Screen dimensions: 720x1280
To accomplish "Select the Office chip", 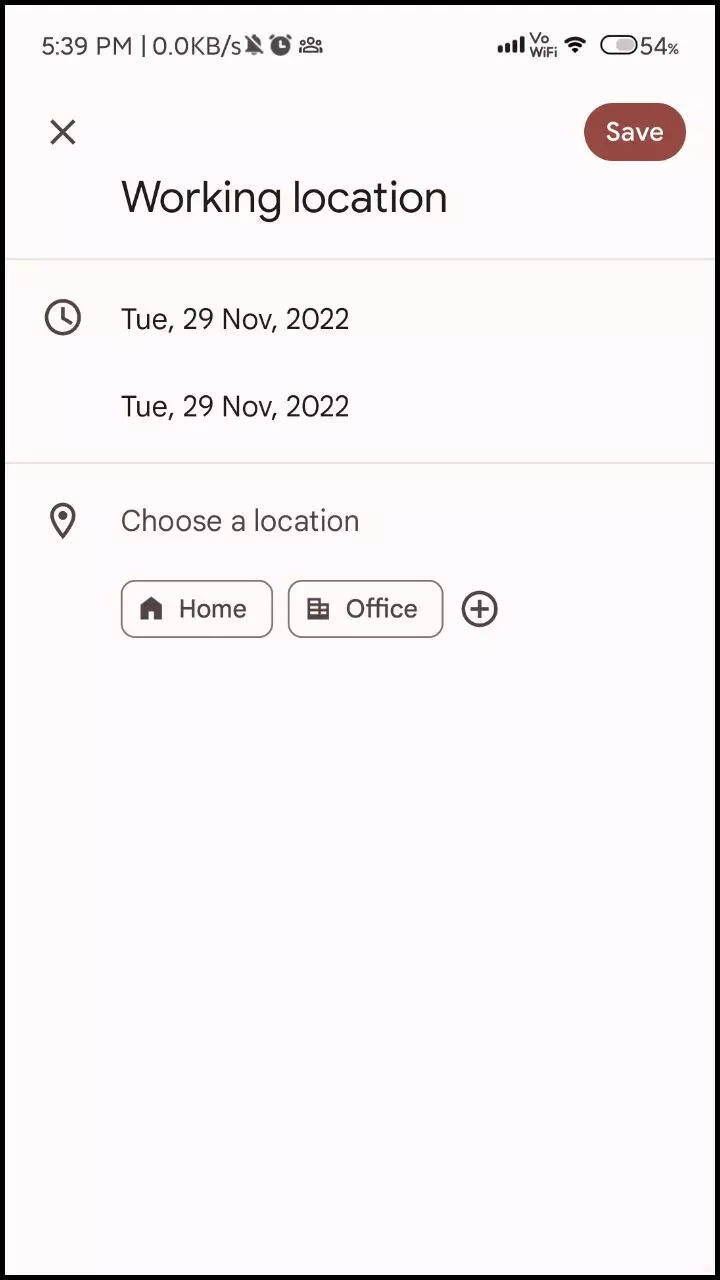I will (365, 609).
